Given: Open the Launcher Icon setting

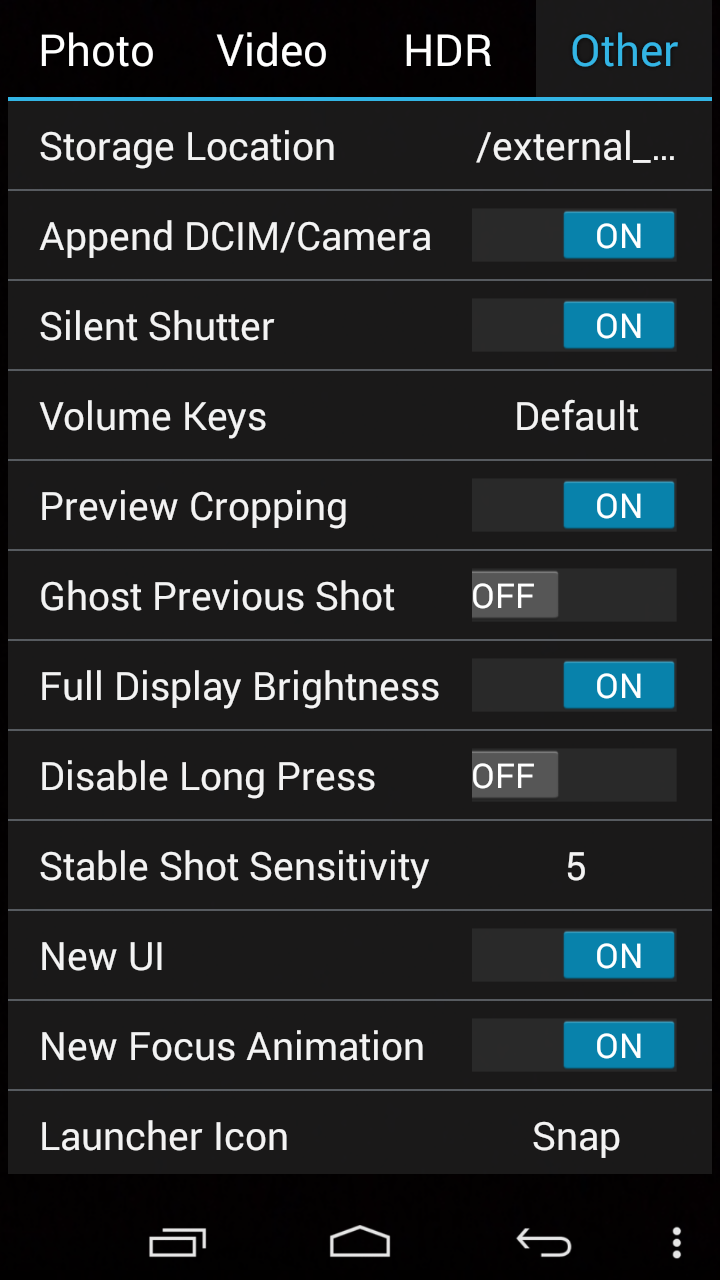Looking at the screenshot, I should tap(360, 1134).
